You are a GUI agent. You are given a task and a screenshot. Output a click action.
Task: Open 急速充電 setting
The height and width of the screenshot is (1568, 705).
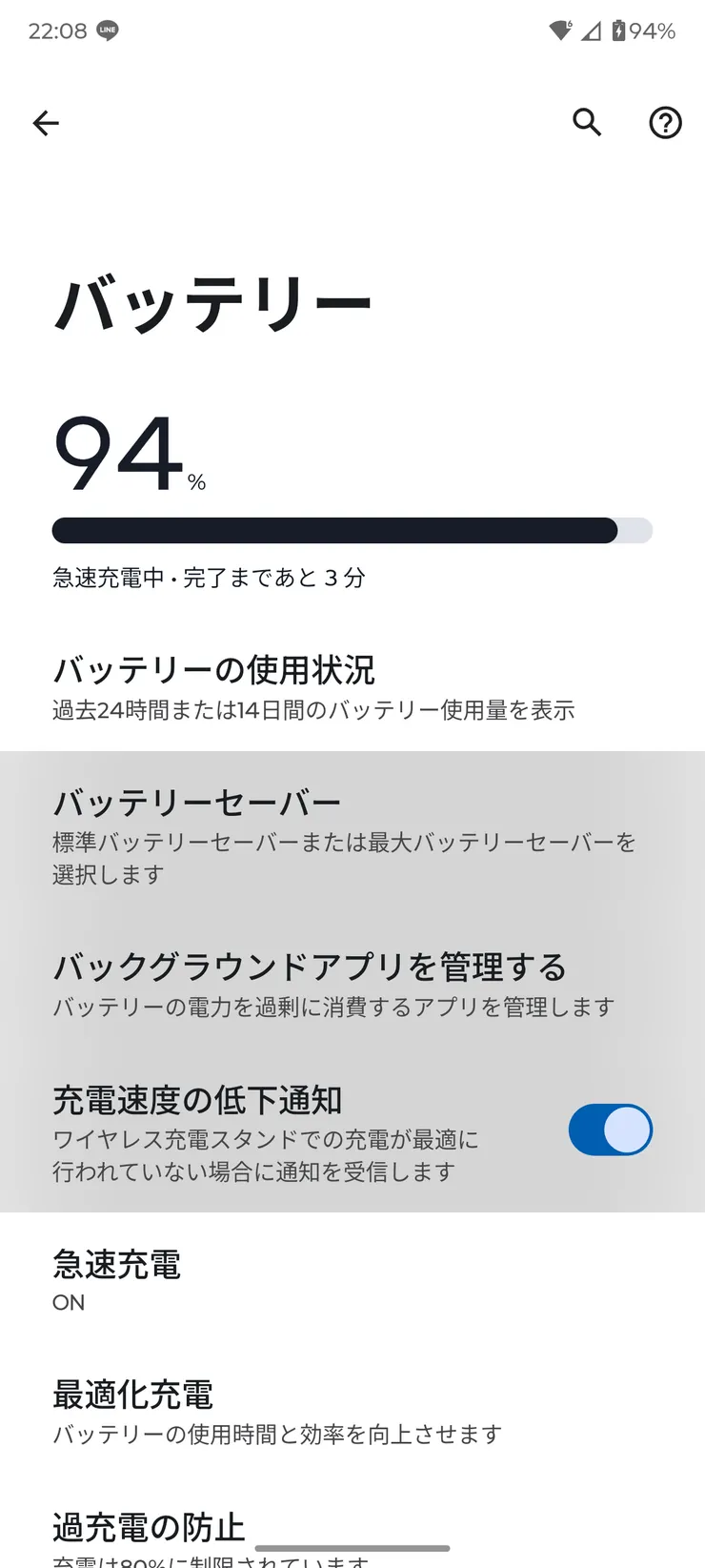tap(117, 1279)
